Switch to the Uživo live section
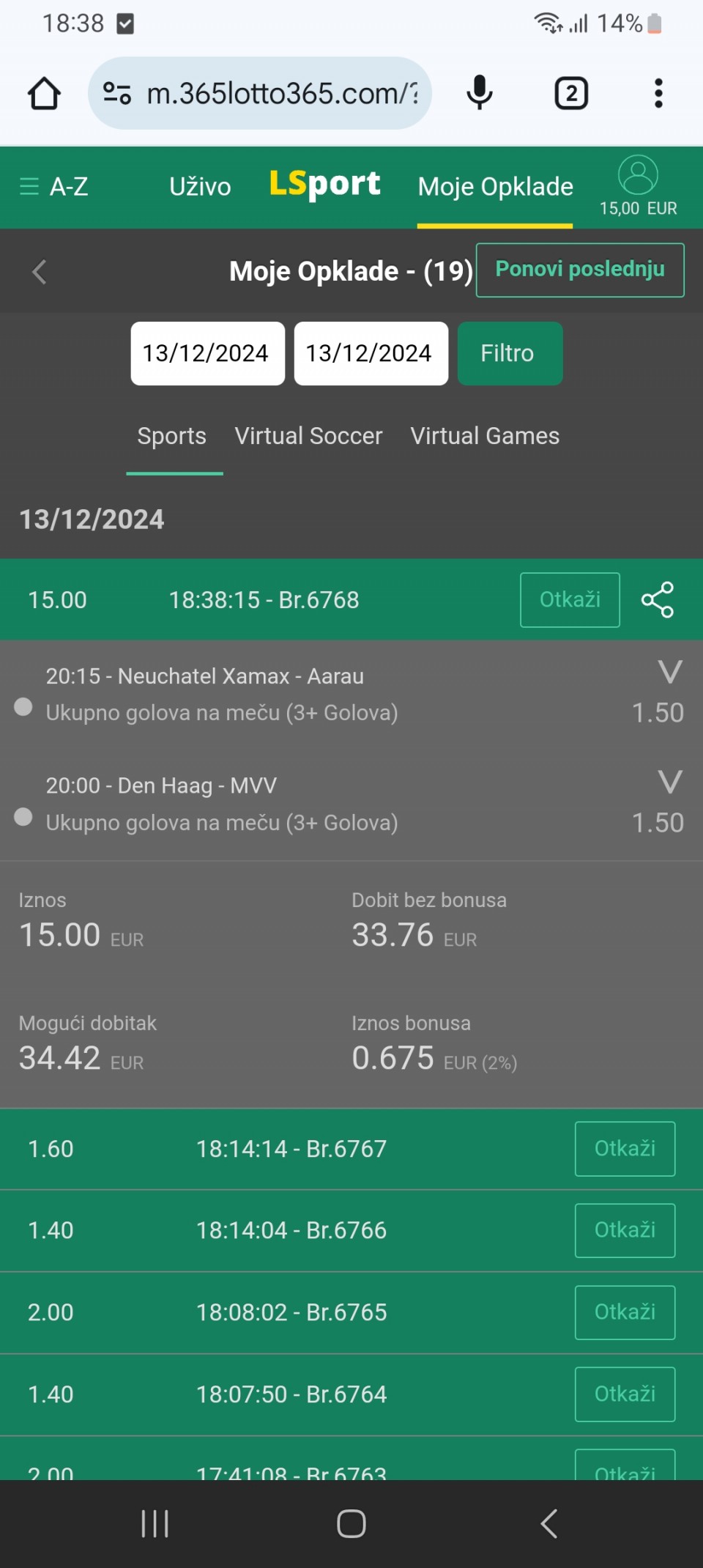Image resolution: width=703 pixels, height=1568 pixels. (x=200, y=187)
